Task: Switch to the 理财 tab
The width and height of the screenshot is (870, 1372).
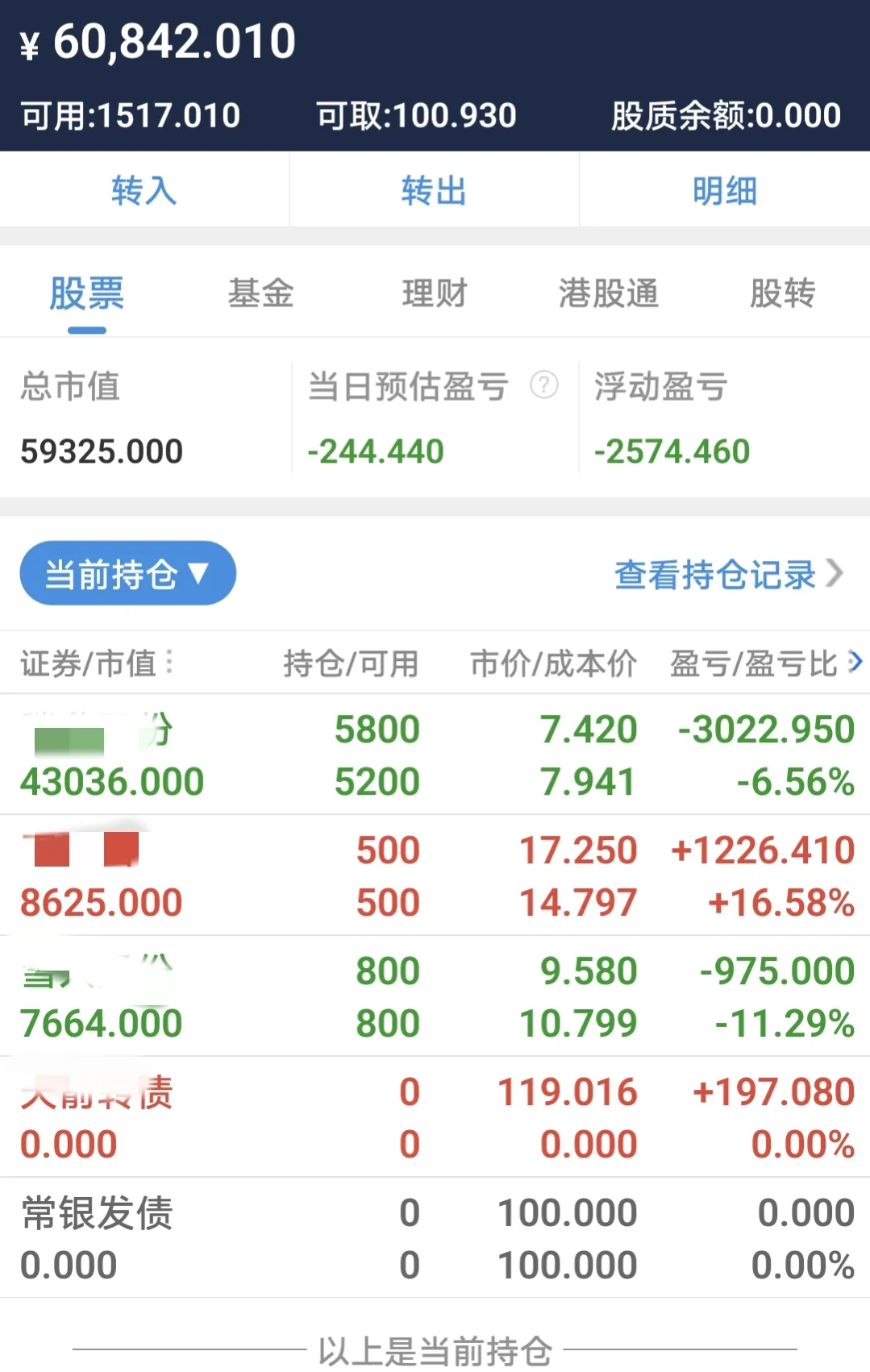Action: click(435, 293)
